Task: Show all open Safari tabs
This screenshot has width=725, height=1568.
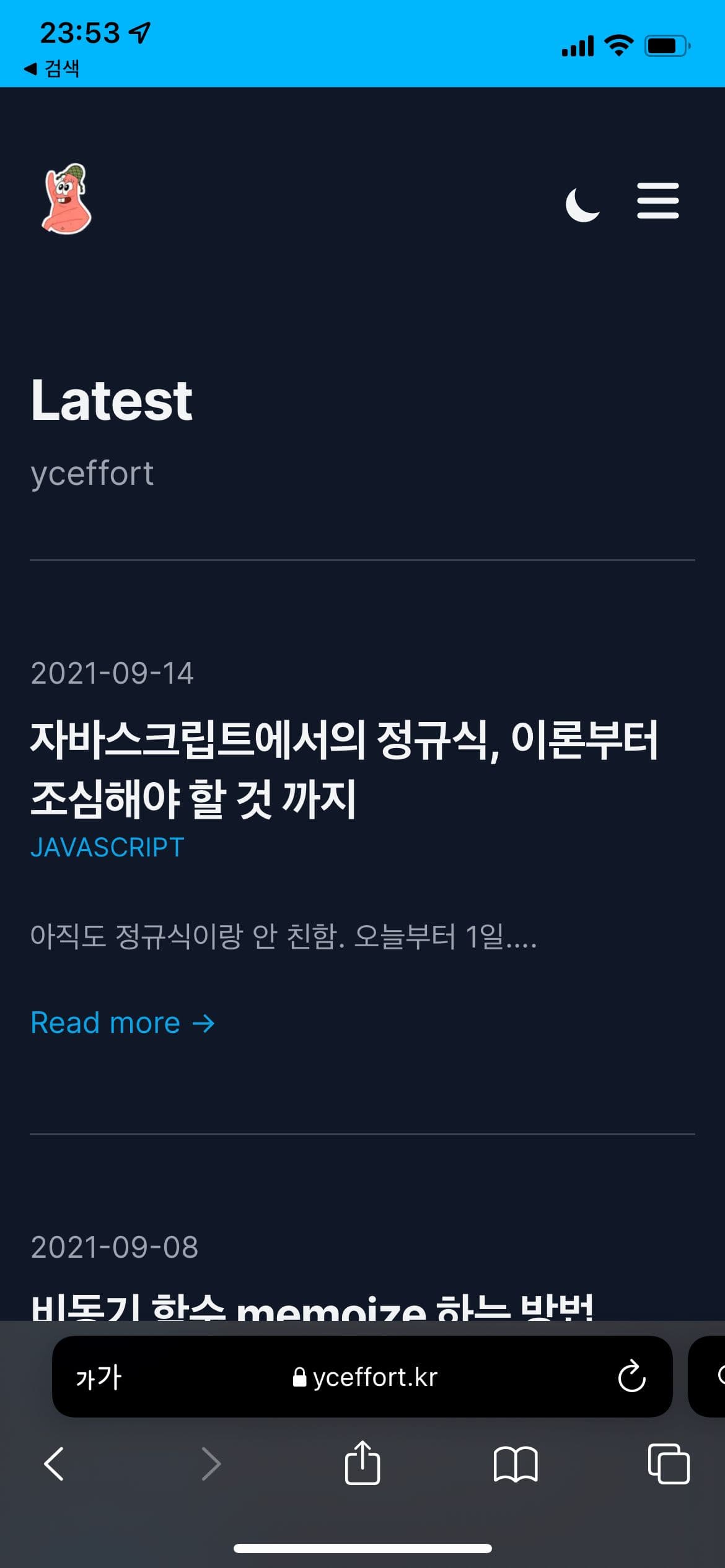Action: click(x=668, y=1464)
